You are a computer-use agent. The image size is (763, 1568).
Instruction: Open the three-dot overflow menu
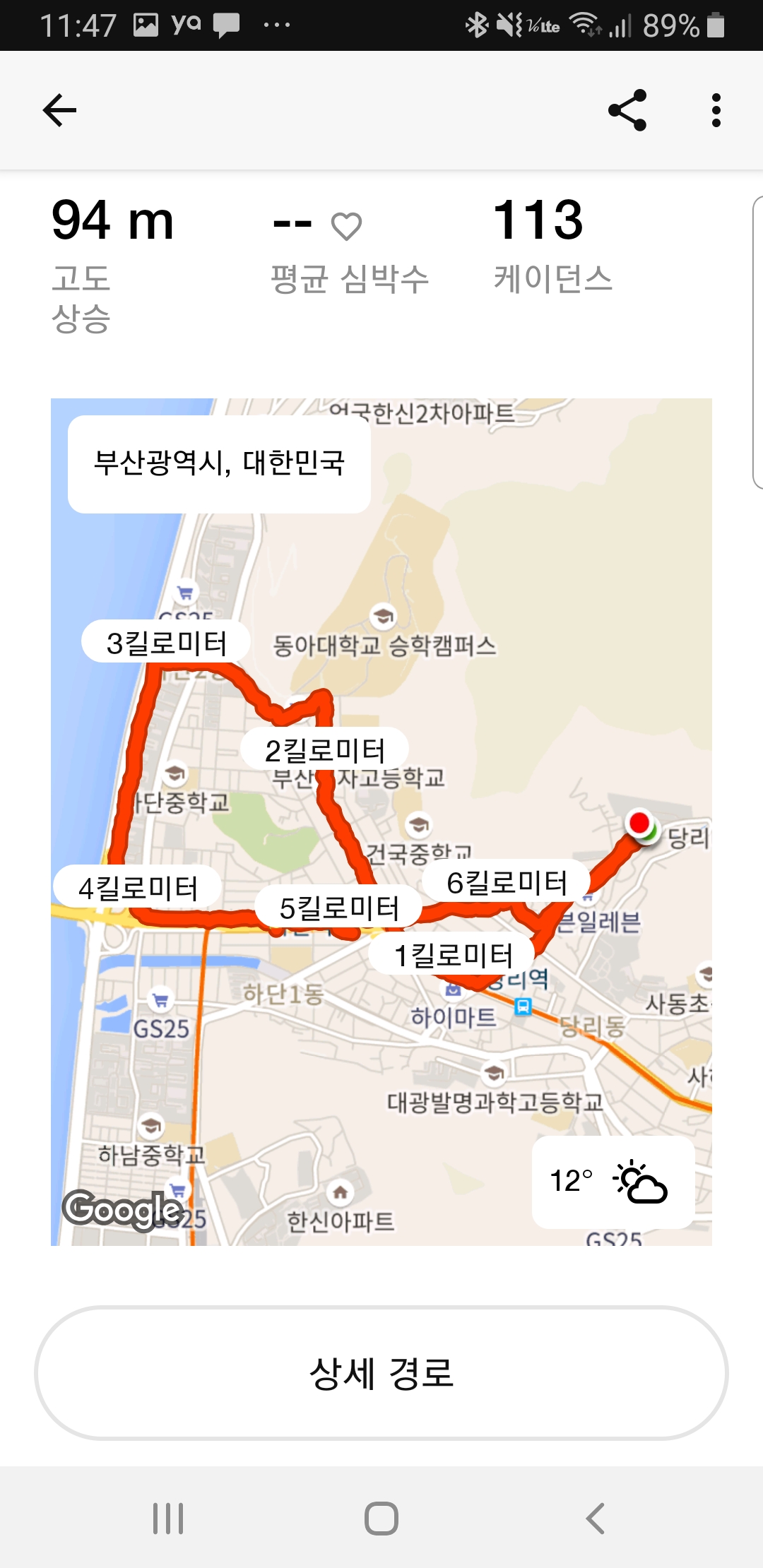pyautogui.click(x=716, y=110)
